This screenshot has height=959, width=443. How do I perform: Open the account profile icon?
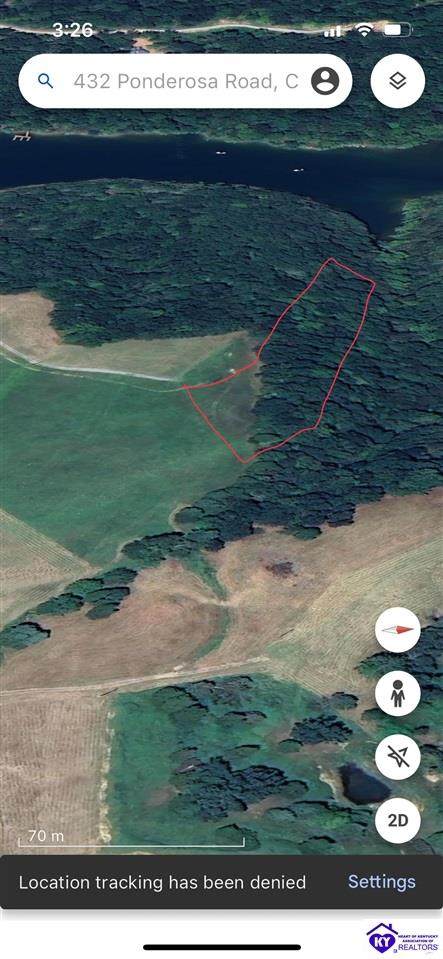point(325,81)
